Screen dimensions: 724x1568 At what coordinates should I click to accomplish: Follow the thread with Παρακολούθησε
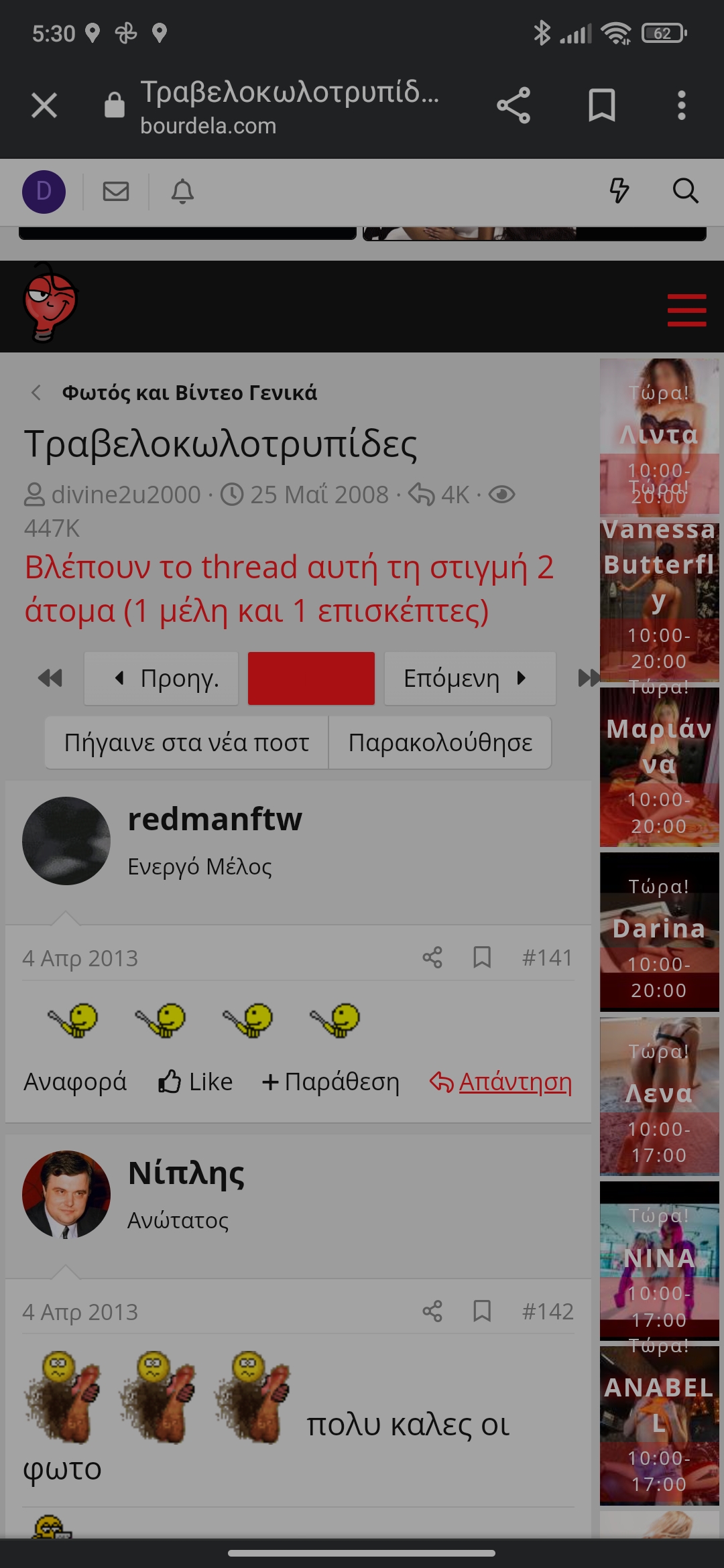pos(440,742)
